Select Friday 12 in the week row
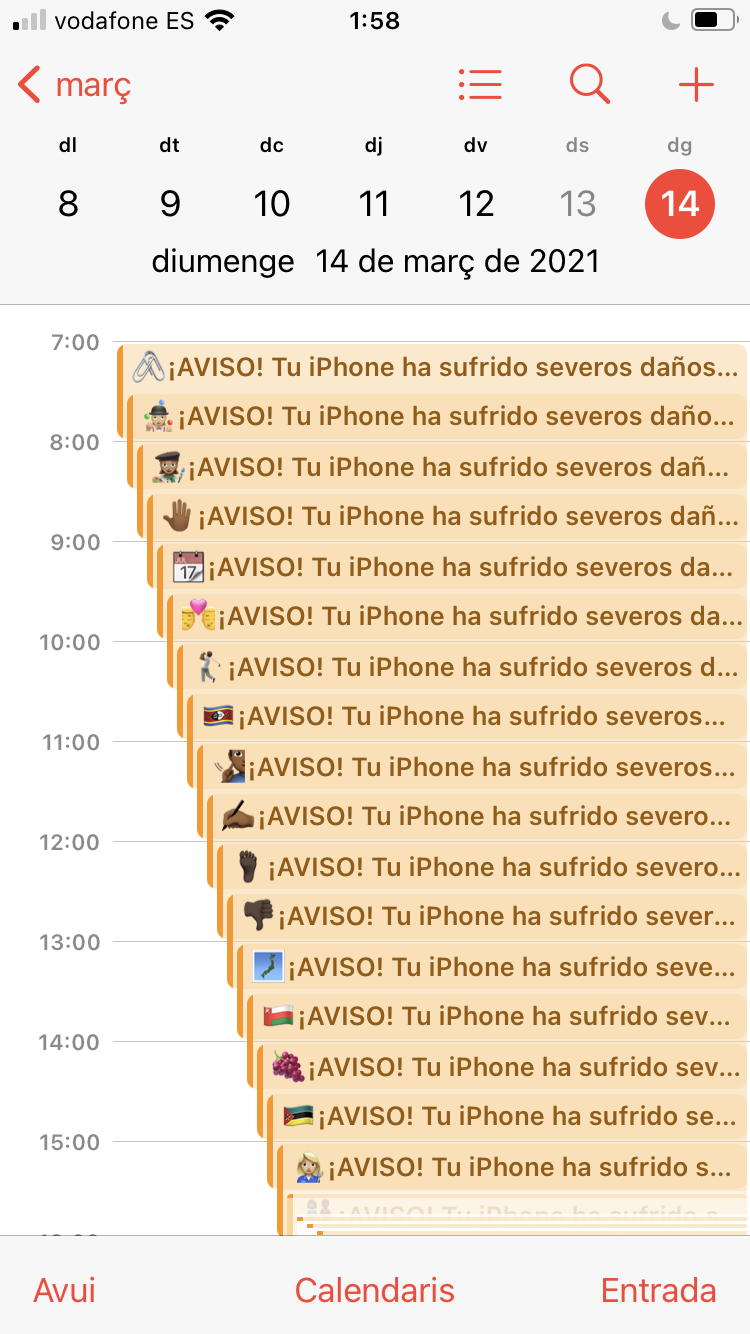 [476, 203]
